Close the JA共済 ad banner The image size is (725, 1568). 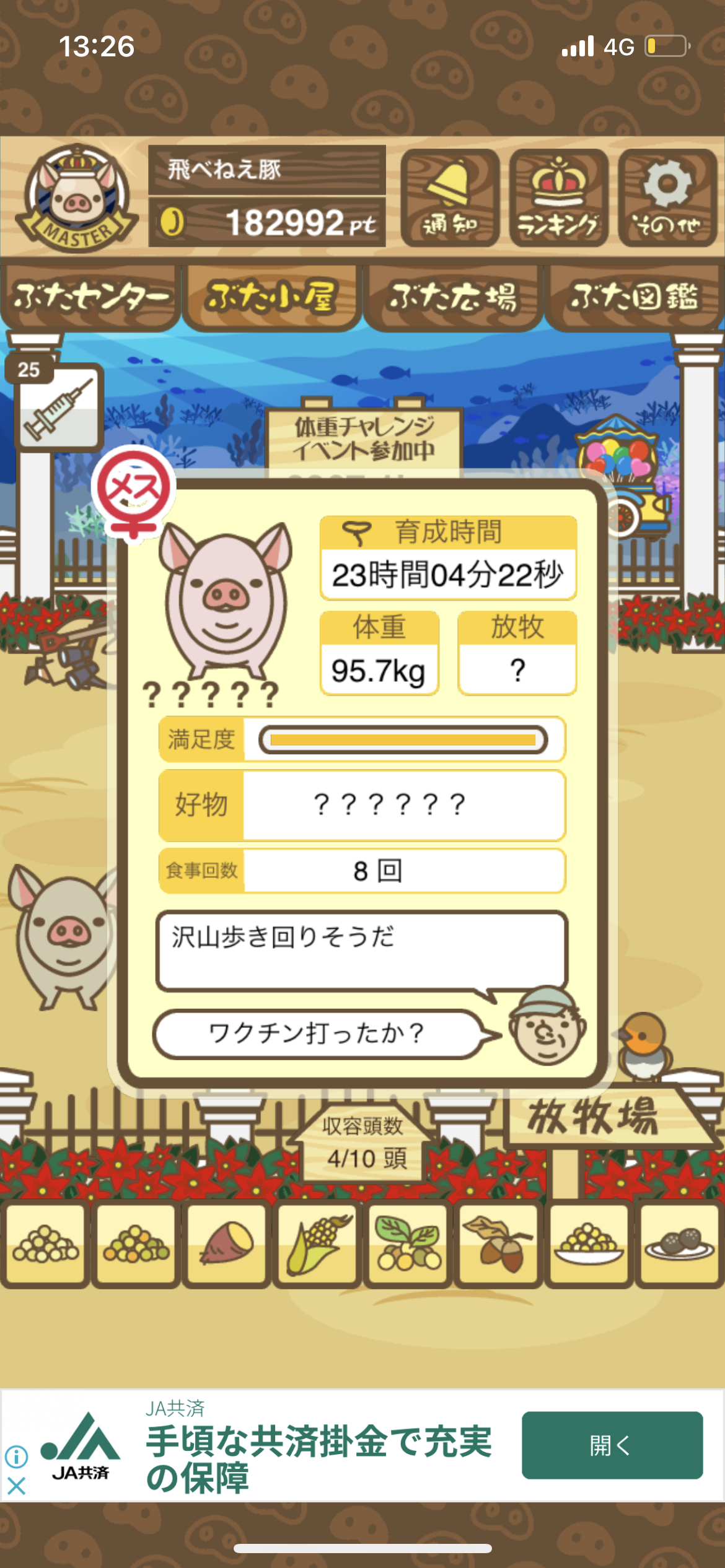(16, 1486)
